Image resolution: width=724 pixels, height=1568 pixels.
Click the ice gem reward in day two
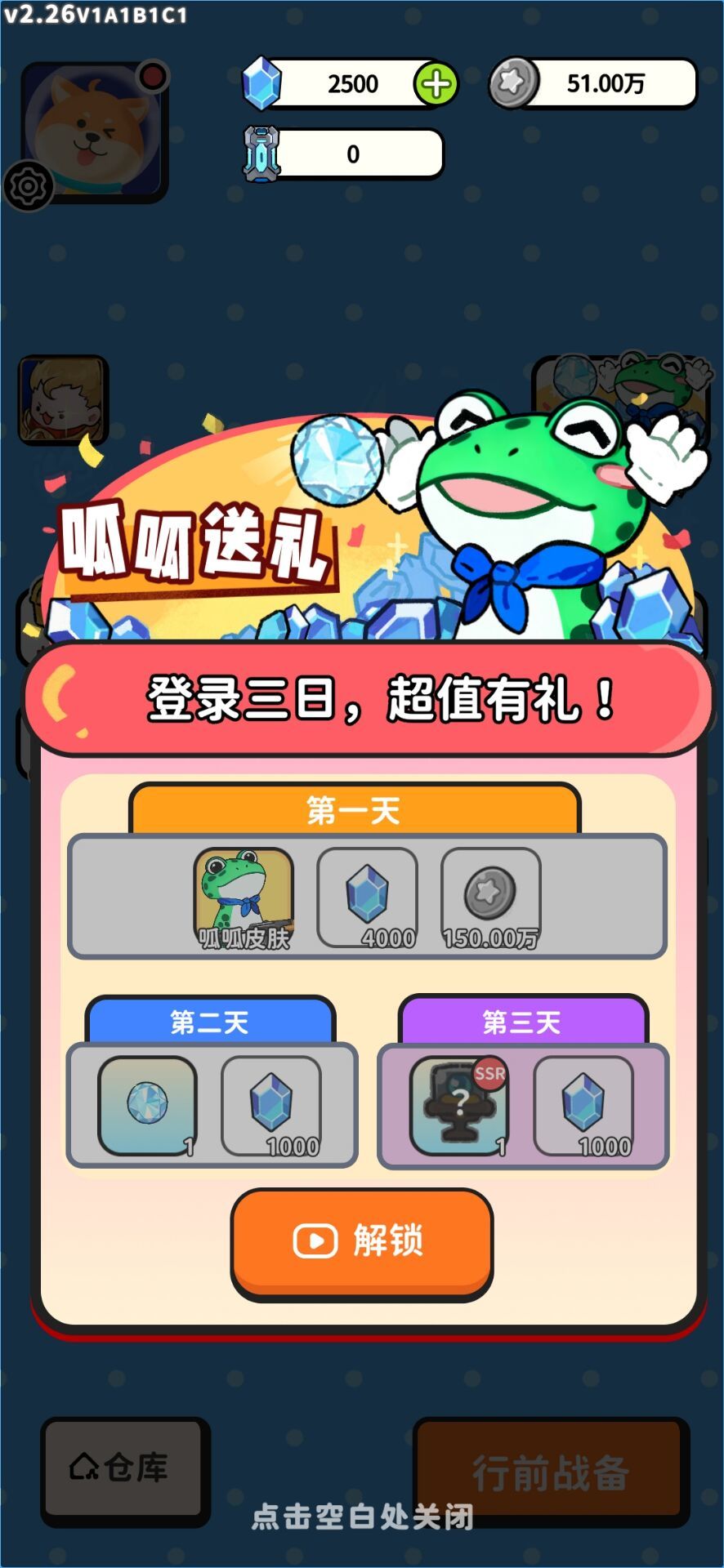(x=147, y=1102)
